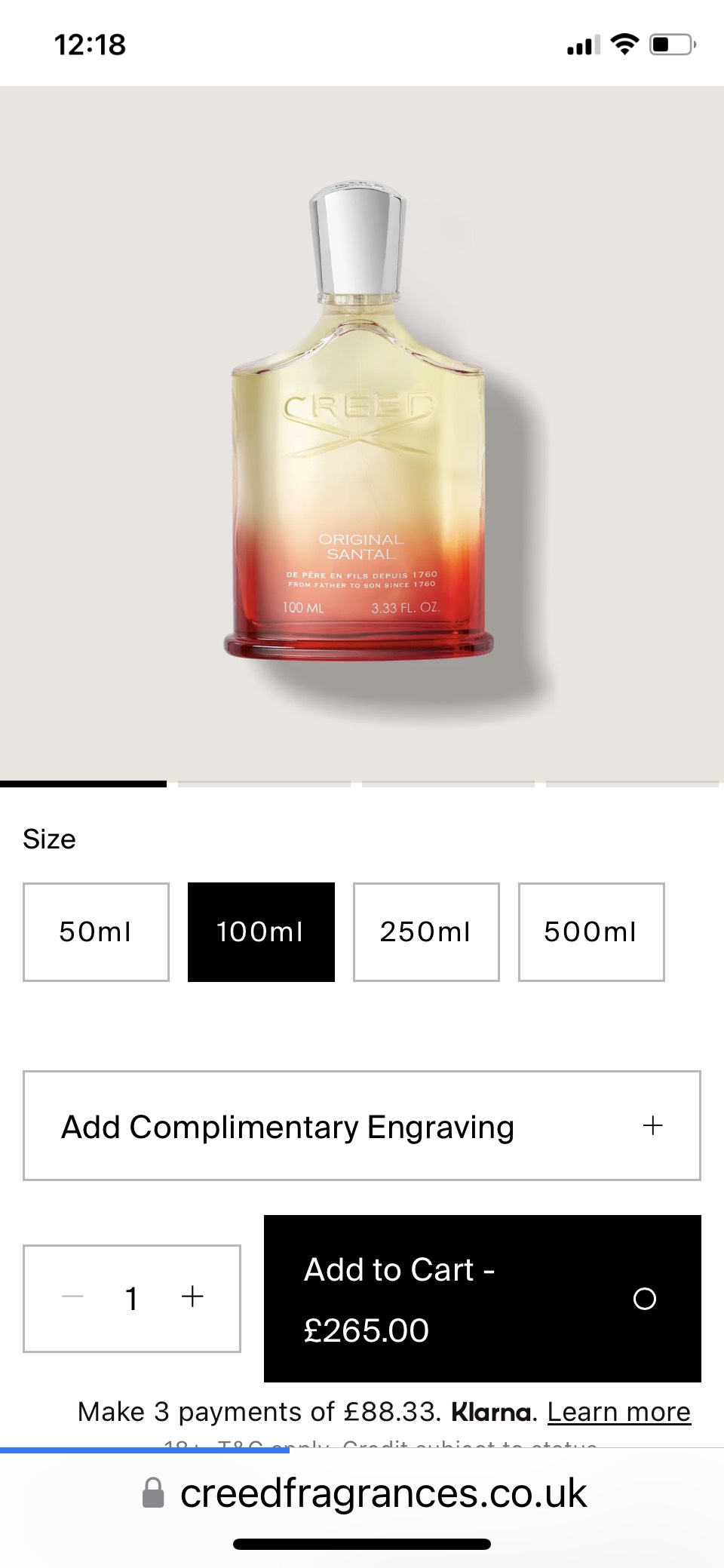
Task: Select the 500ml size option
Action: [x=591, y=931]
